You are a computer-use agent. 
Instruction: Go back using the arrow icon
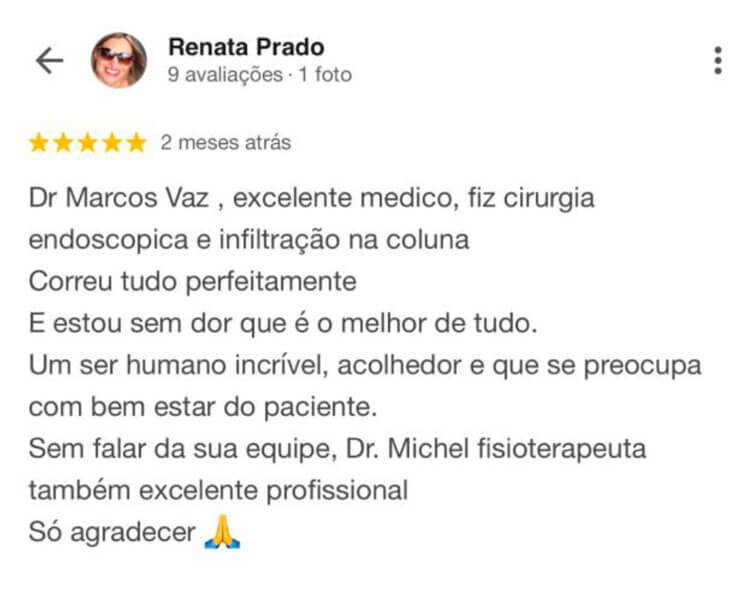[x=49, y=61]
